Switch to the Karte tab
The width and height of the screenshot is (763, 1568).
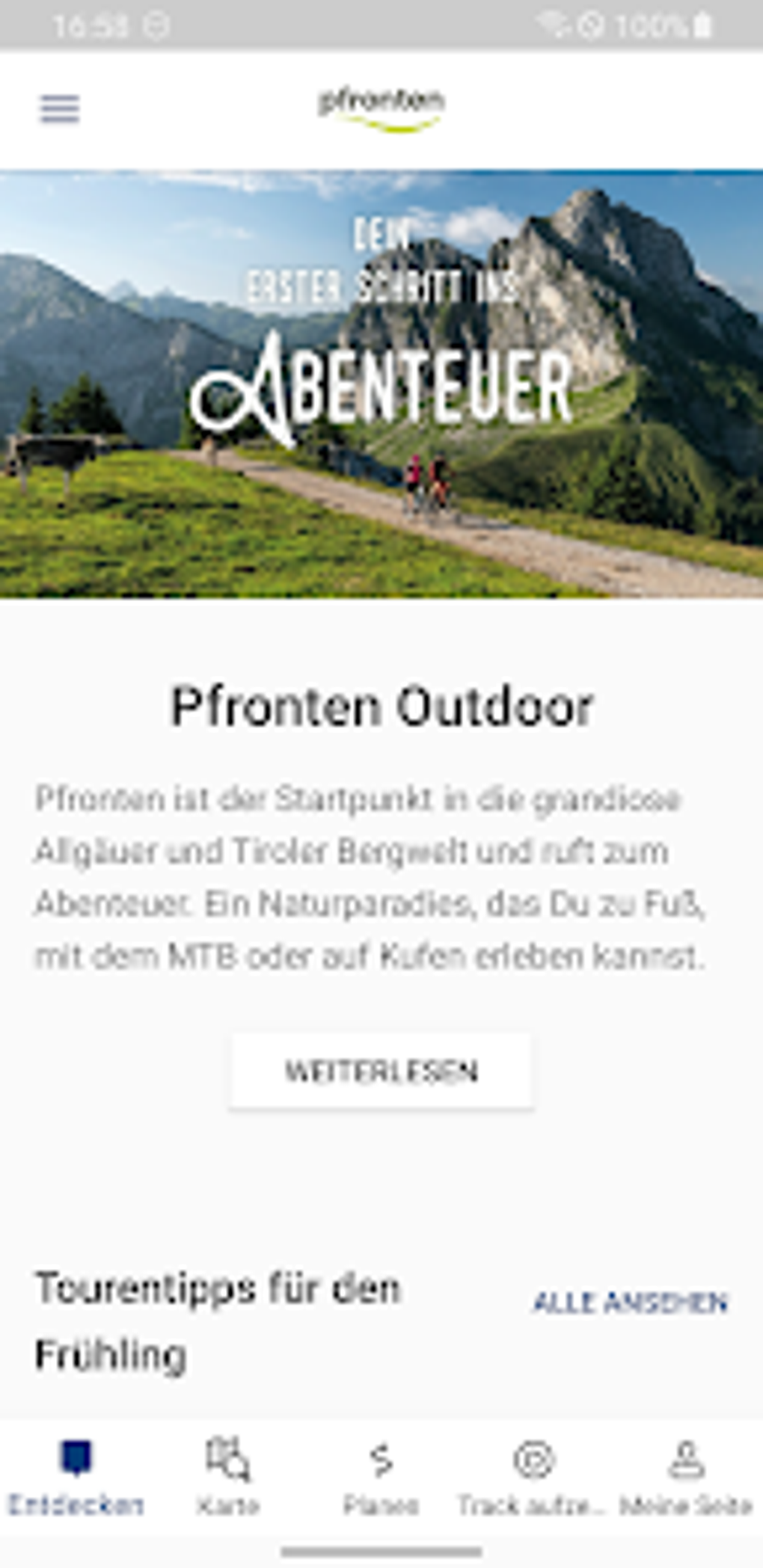tap(228, 1473)
